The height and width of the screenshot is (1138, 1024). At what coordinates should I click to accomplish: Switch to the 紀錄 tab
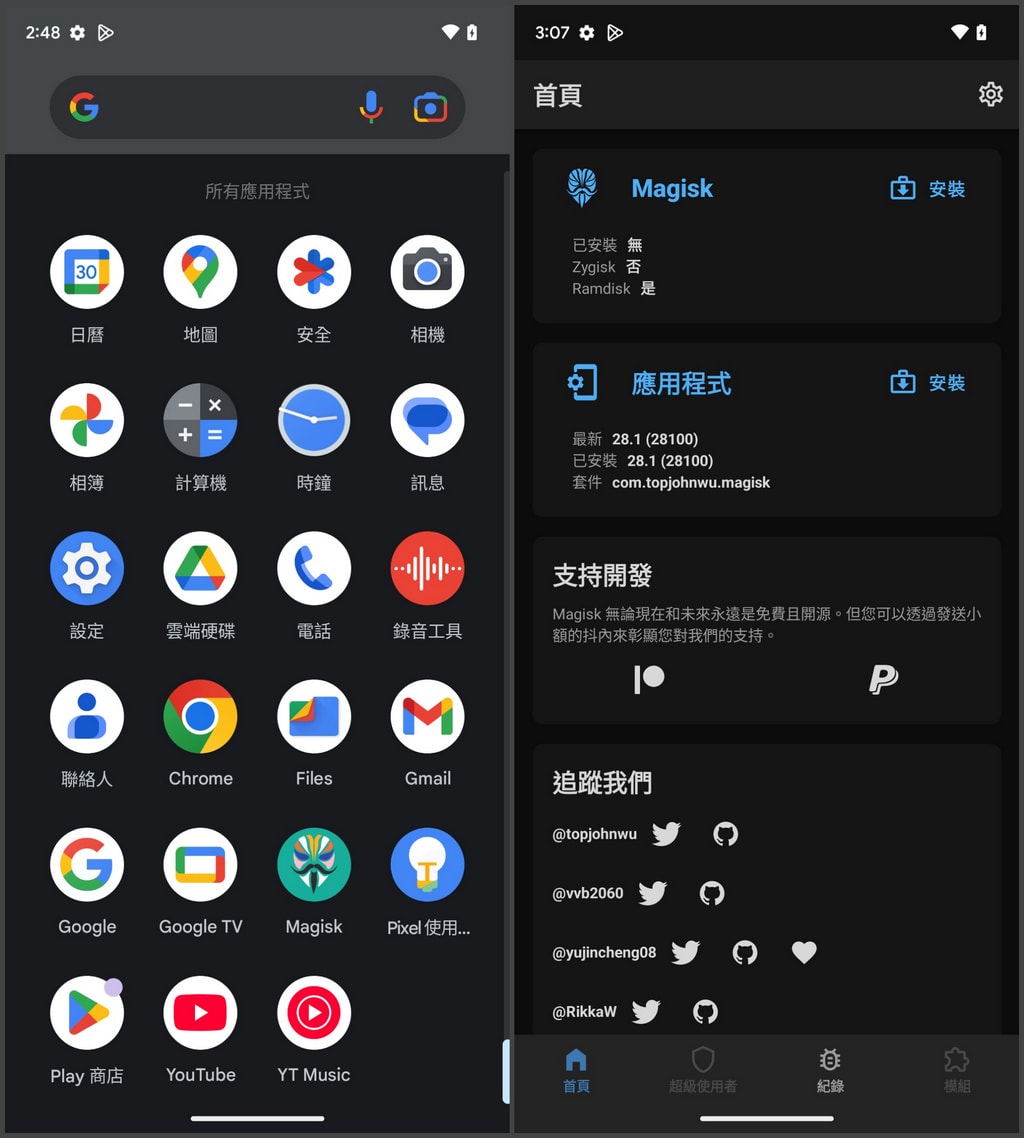(830, 1069)
